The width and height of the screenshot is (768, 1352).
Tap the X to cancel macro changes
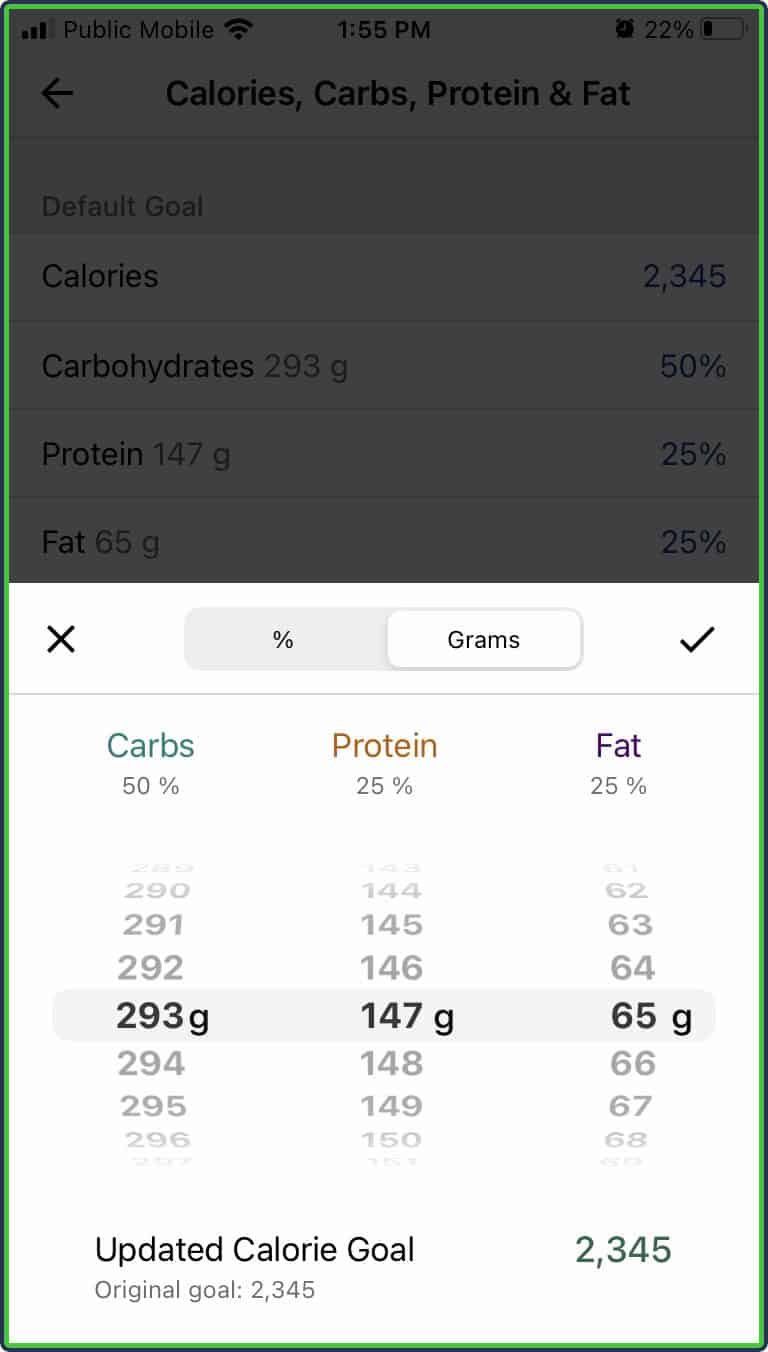point(60,639)
